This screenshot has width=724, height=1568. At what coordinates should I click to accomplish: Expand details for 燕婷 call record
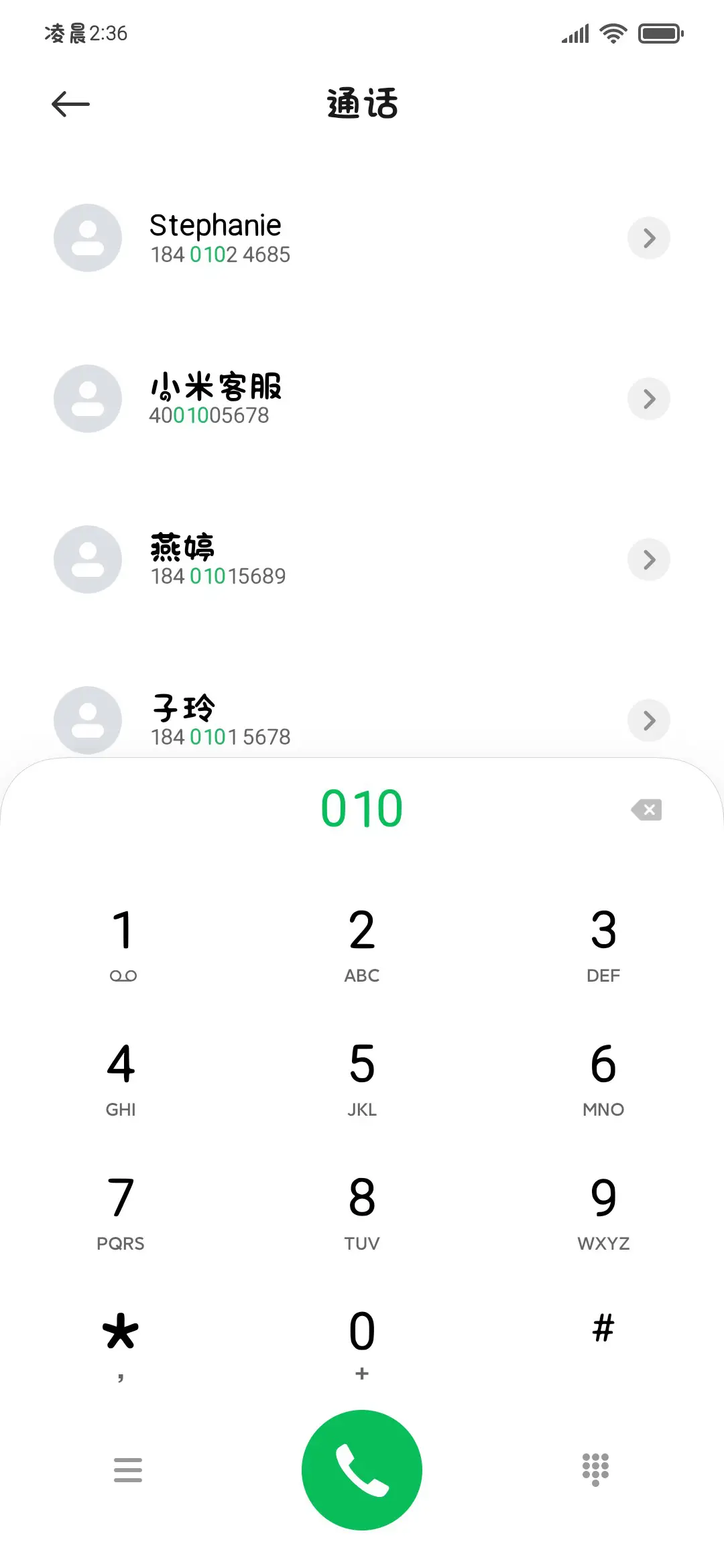pos(648,560)
